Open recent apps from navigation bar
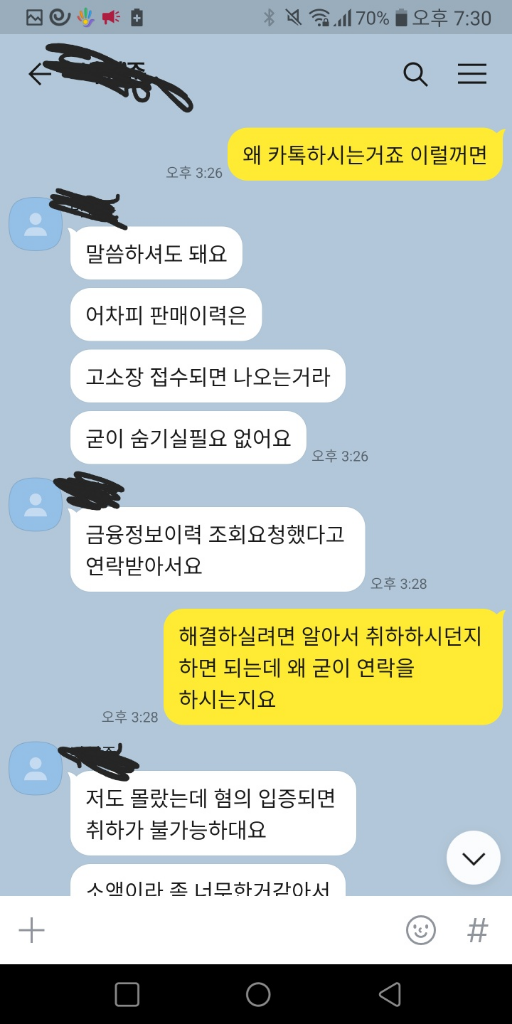Image resolution: width=512 pixels, height=1024 pixels. (127, 994)
